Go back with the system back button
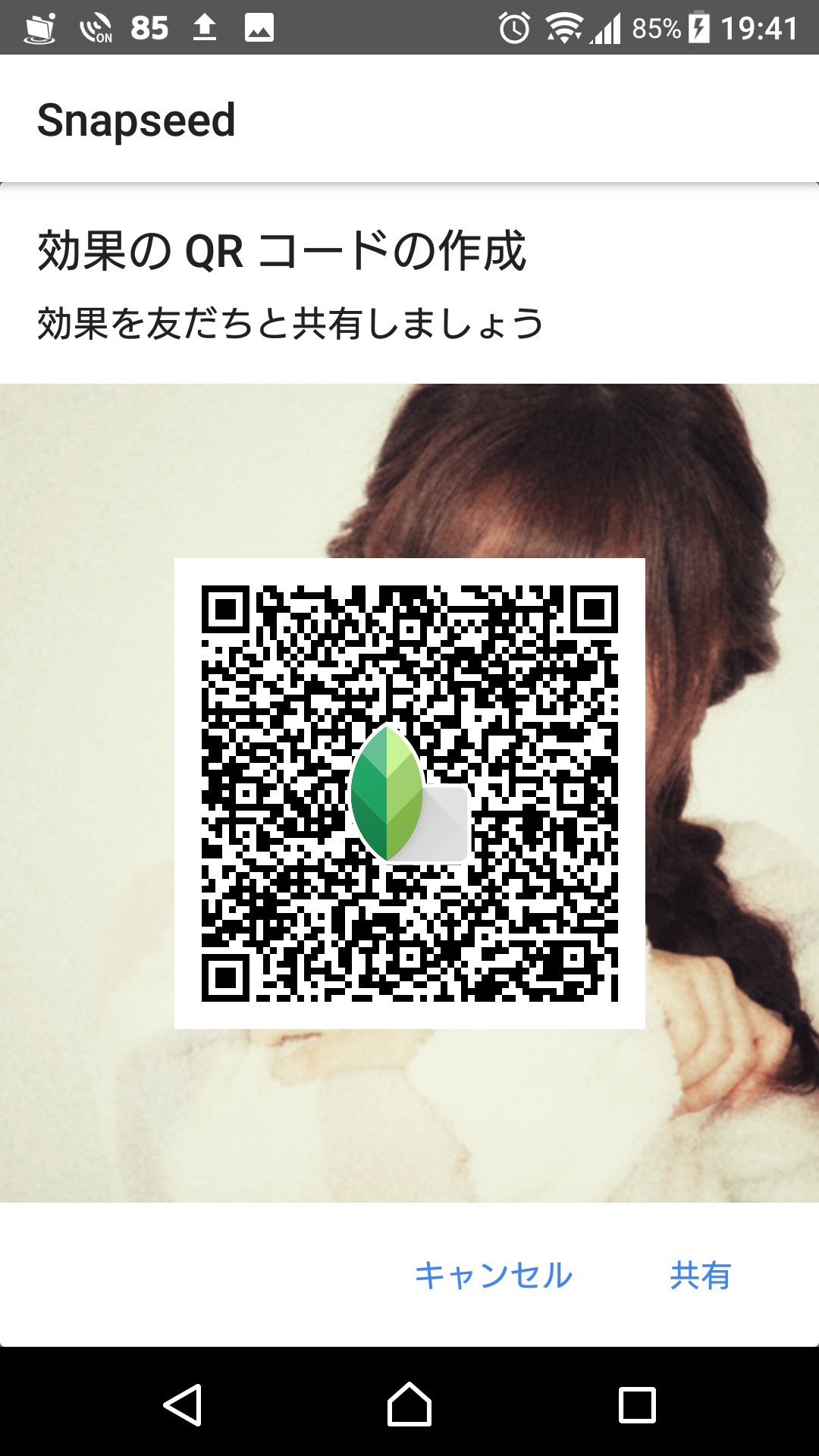This screenshot has height=1456, width=819. (x=183, y=1405)
